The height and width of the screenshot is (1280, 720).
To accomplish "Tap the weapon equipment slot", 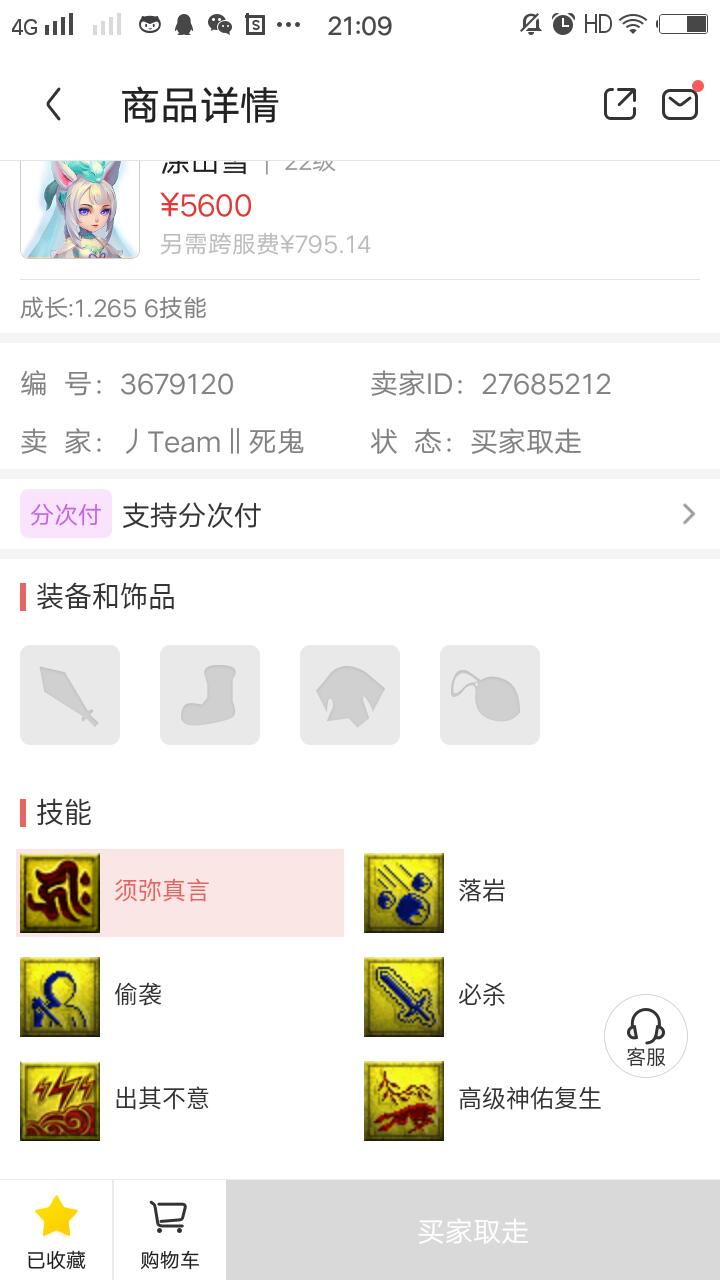I will [x=70, y=695].
